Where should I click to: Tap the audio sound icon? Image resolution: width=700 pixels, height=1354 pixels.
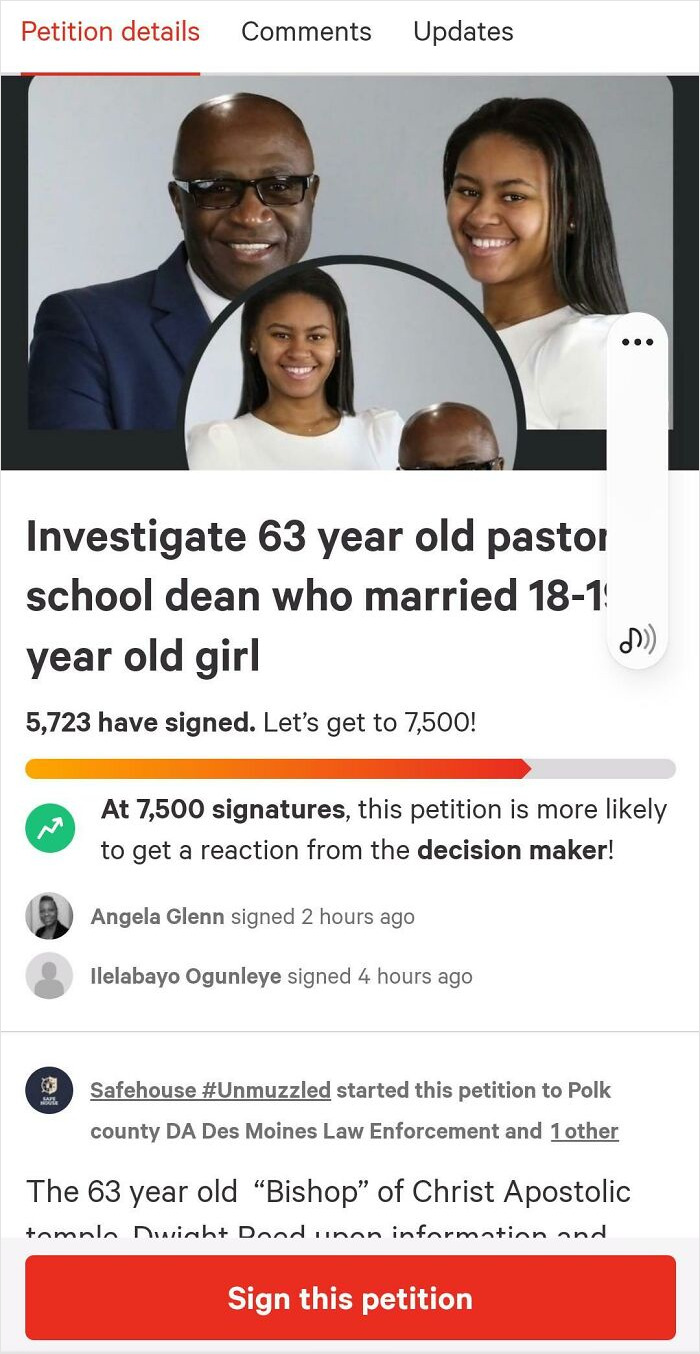[637, 639]
